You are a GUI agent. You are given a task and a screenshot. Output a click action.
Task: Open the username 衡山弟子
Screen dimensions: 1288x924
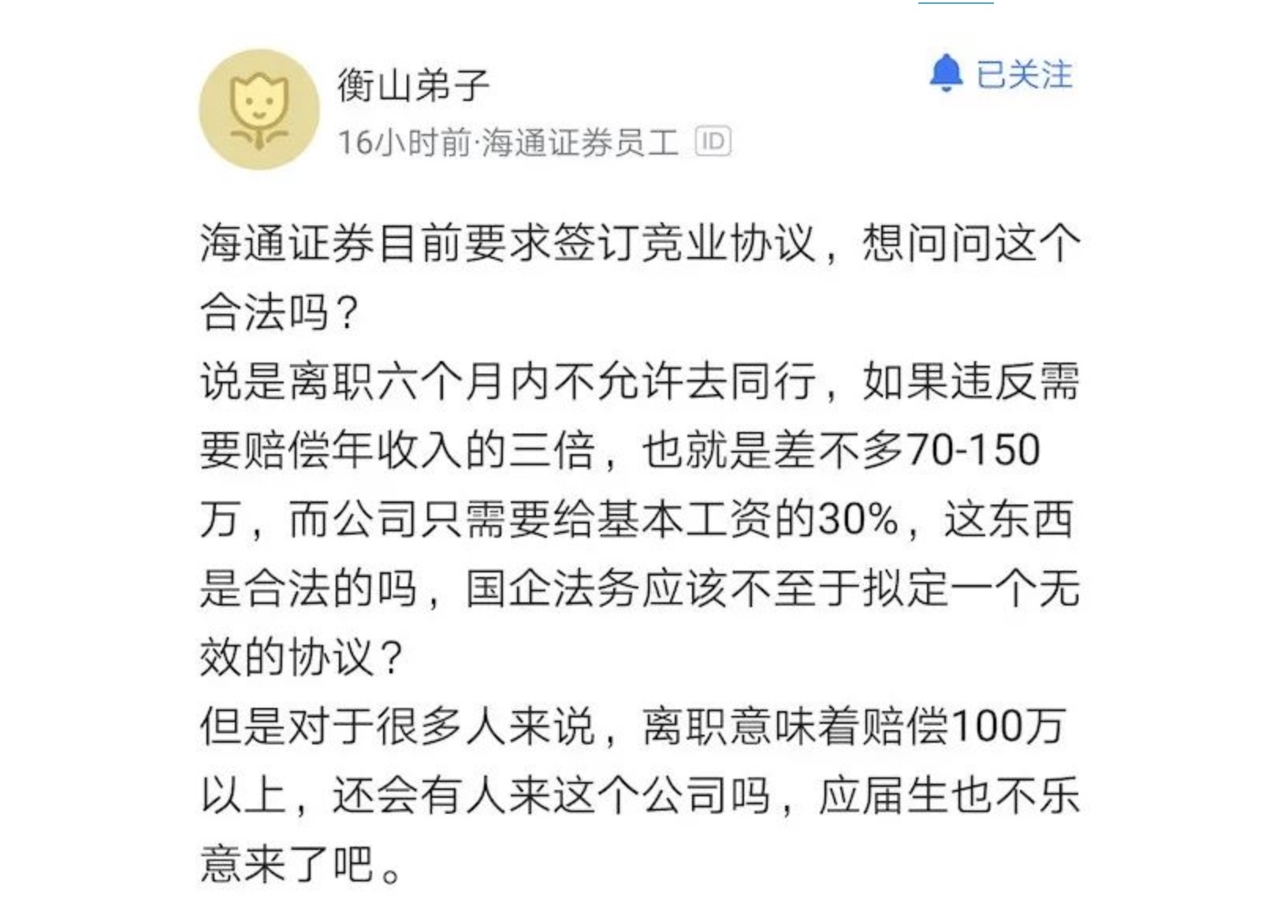coord(413,84)
